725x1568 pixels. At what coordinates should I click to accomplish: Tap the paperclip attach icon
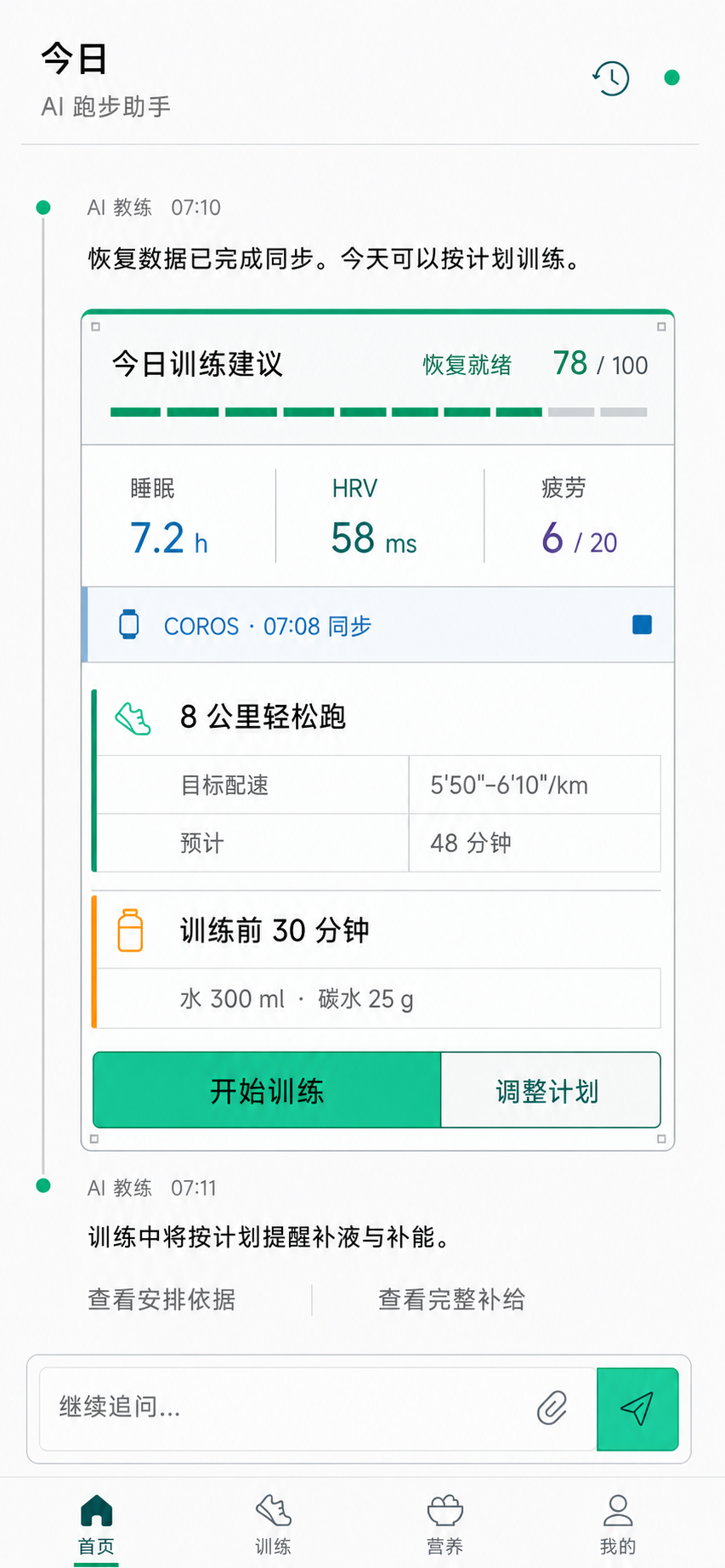[x=552, y=1408]
